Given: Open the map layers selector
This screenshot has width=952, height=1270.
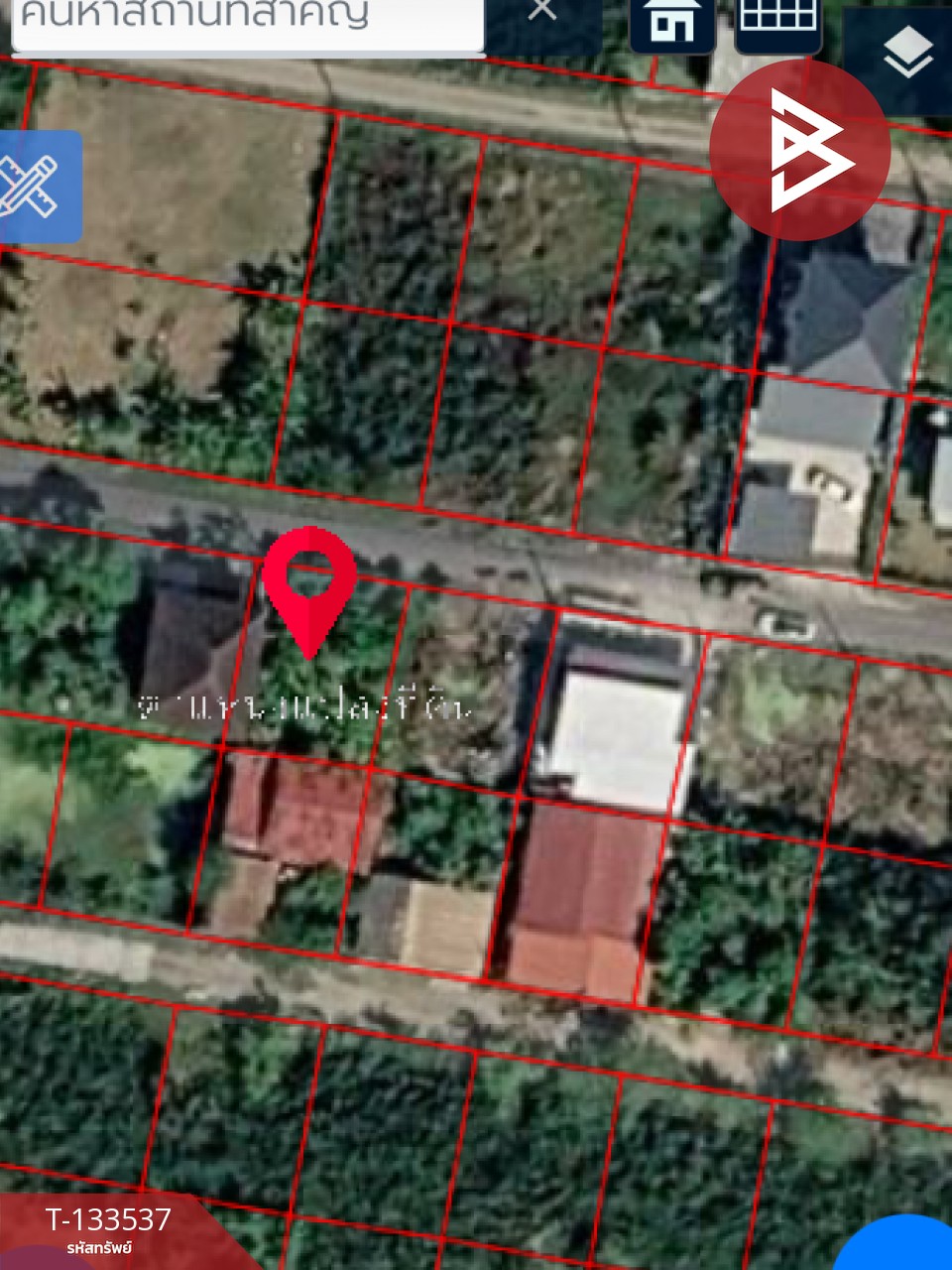Looking at the screenshot, I should tap(906, 55).
